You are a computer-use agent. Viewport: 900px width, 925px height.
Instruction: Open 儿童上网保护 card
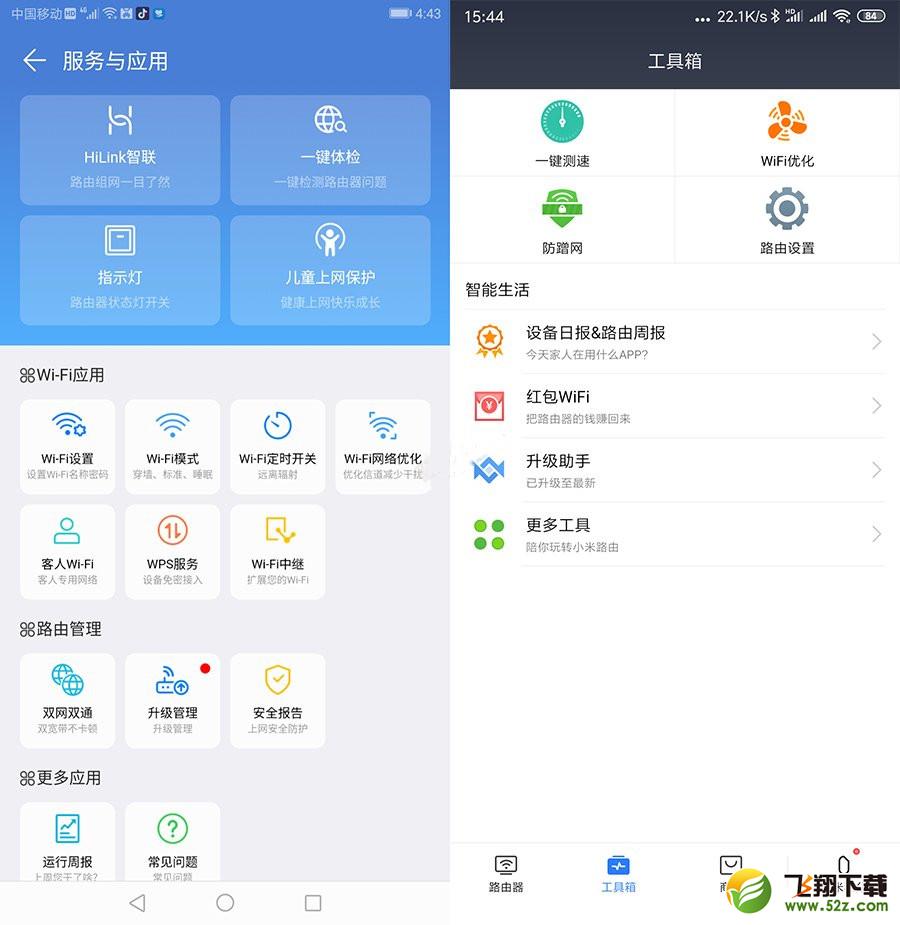[330, 270]
